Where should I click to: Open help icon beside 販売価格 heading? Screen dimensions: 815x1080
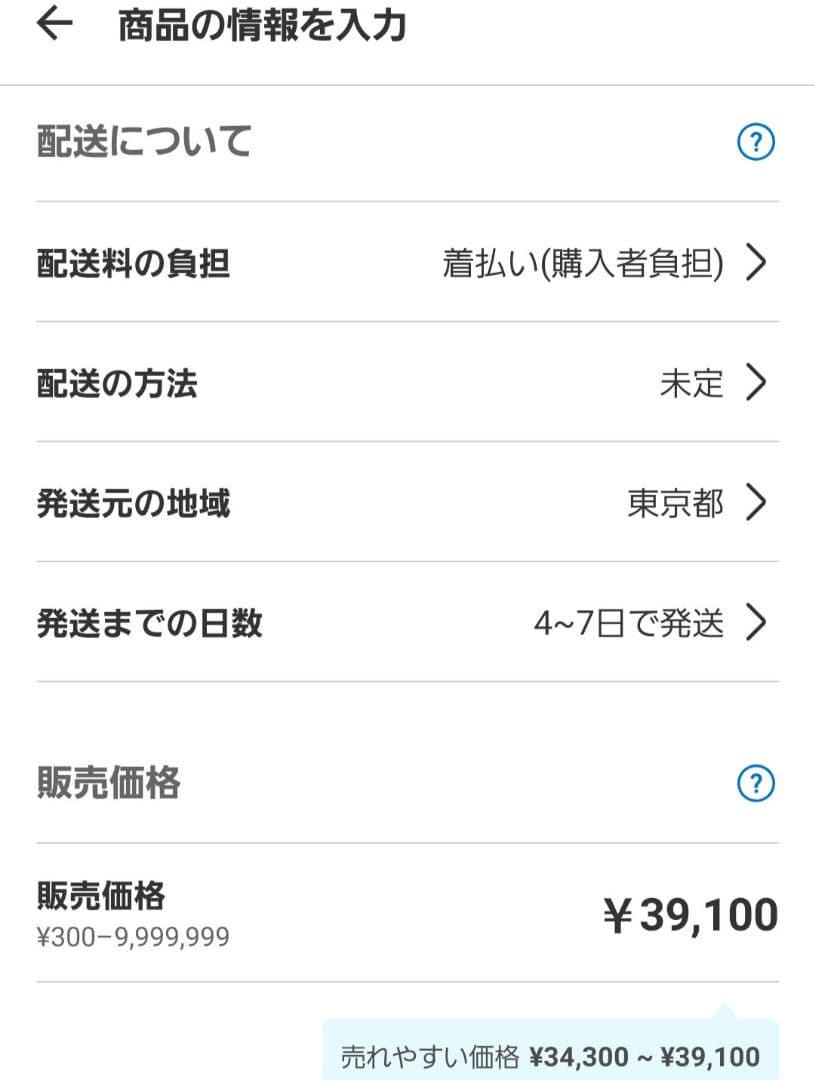point(756,783)
